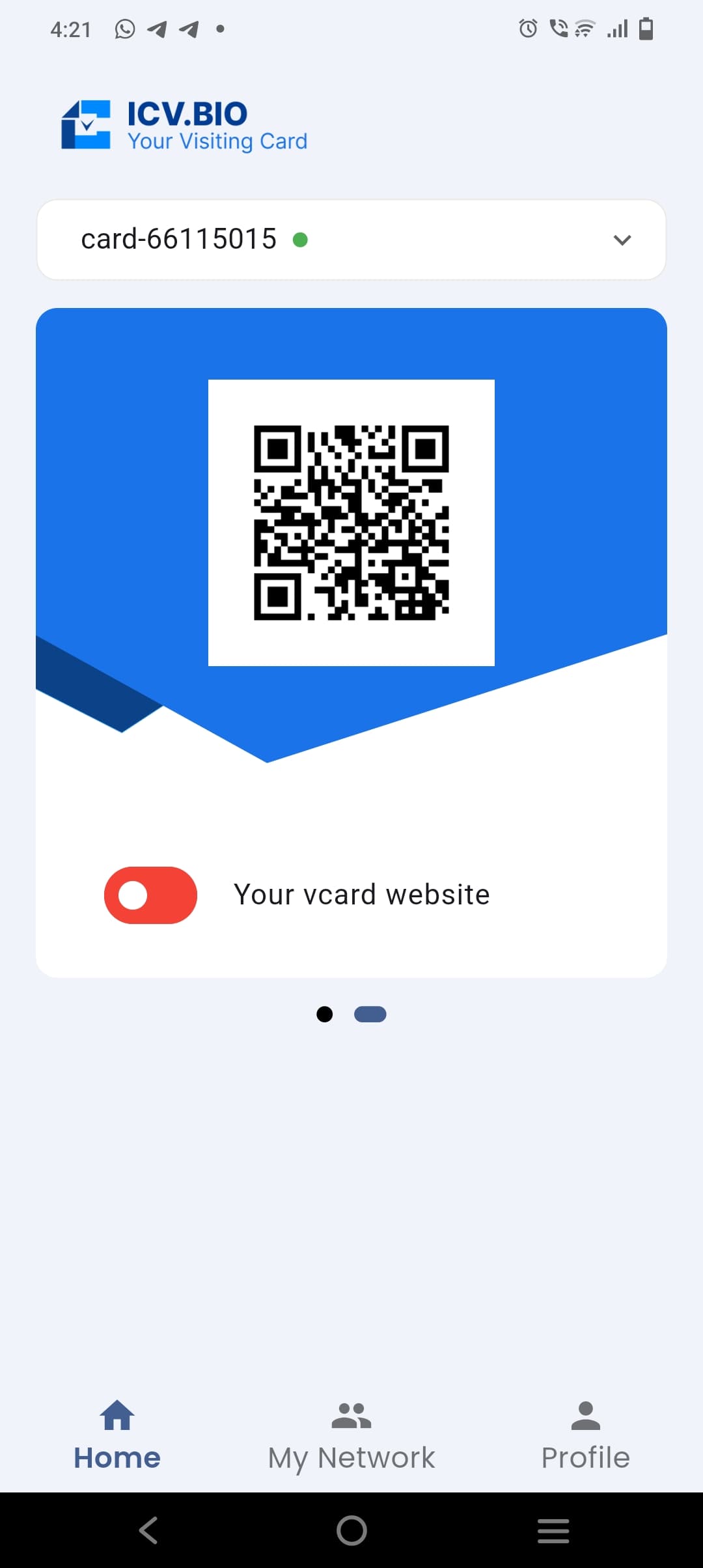
Task: Open the recent apps overview
Action: [553, 1530]
